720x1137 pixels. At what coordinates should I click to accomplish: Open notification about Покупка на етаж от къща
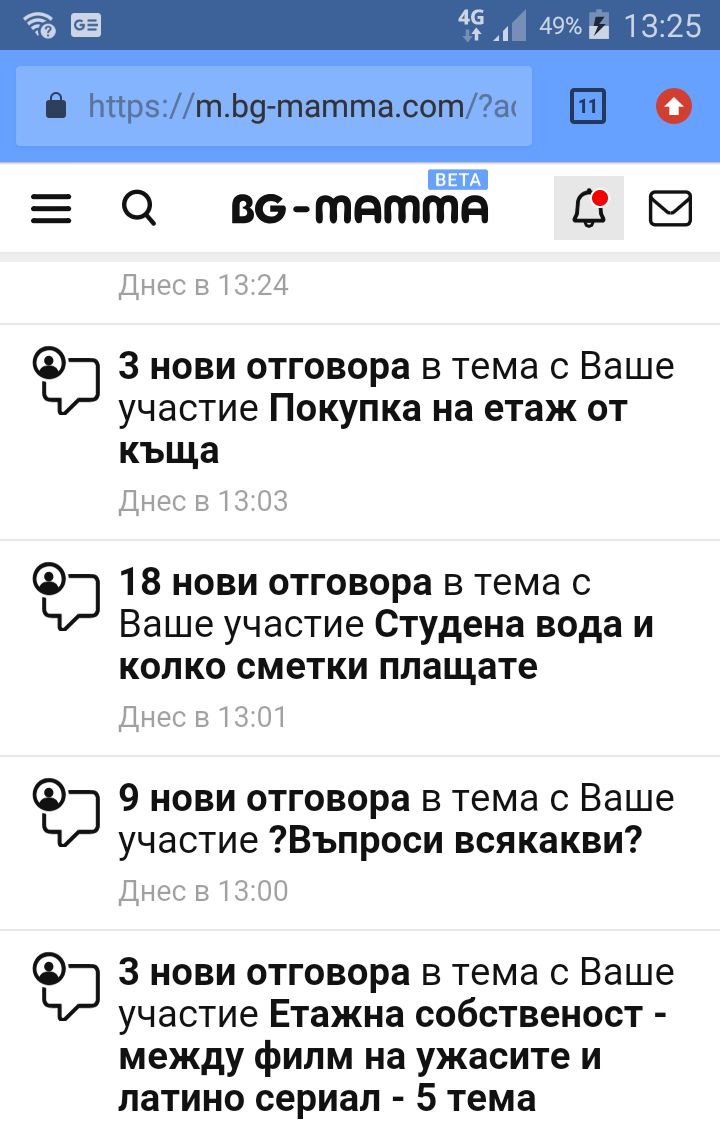click(x=360, y=432)
